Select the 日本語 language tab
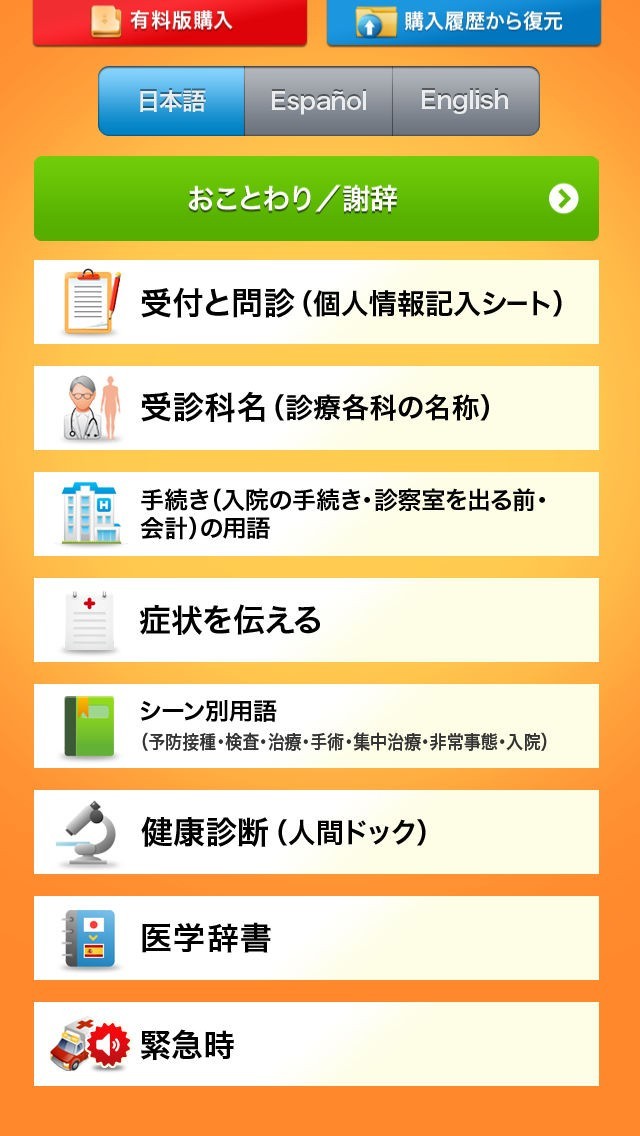Screen dimensions: 640x1136 pyautogui.click(x=171, y=101)
